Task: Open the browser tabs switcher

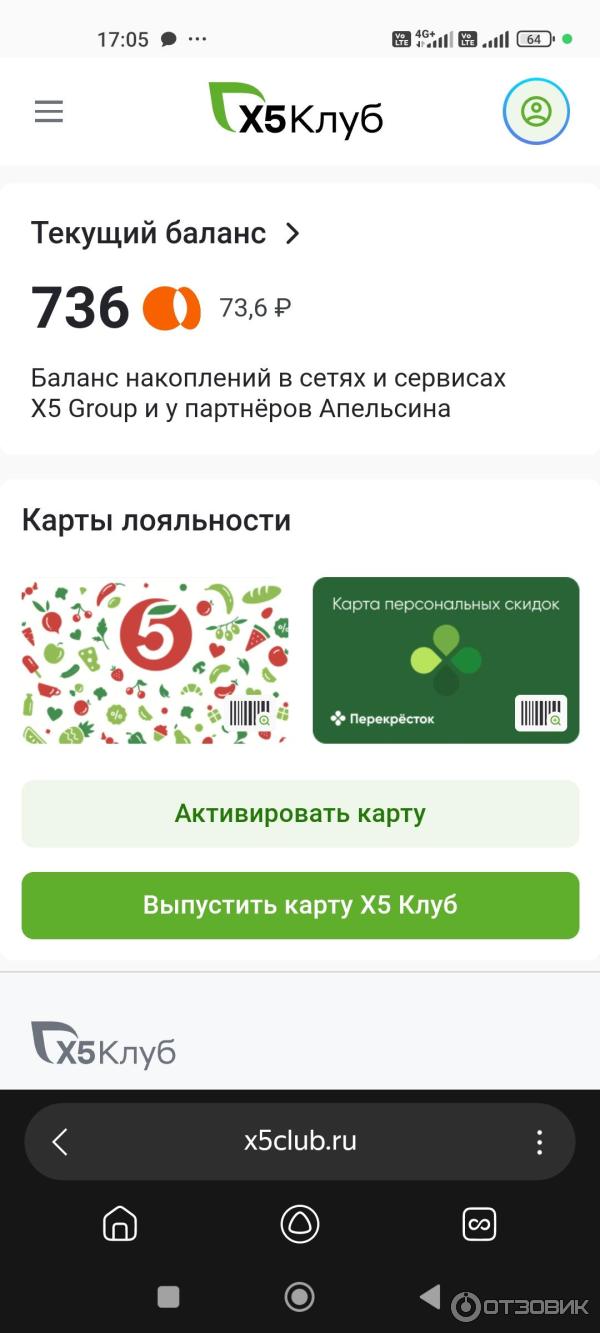Action: [x=479, y=1224]
